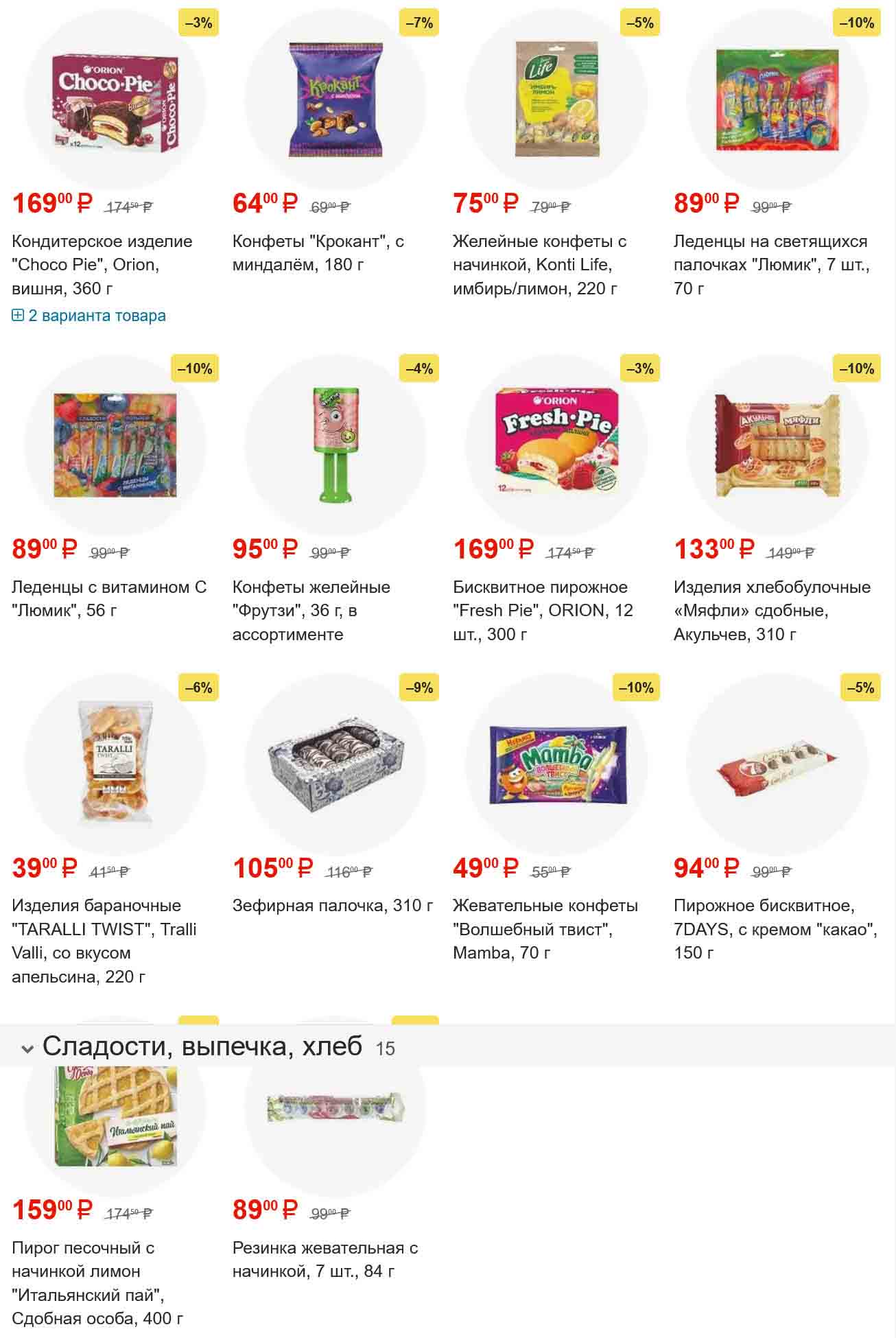The height and width of the screenshot is (1338, 896).
Task: Collapse the "Сладости, выпечка, хлеб" section header
Action: pos(27,1049)
